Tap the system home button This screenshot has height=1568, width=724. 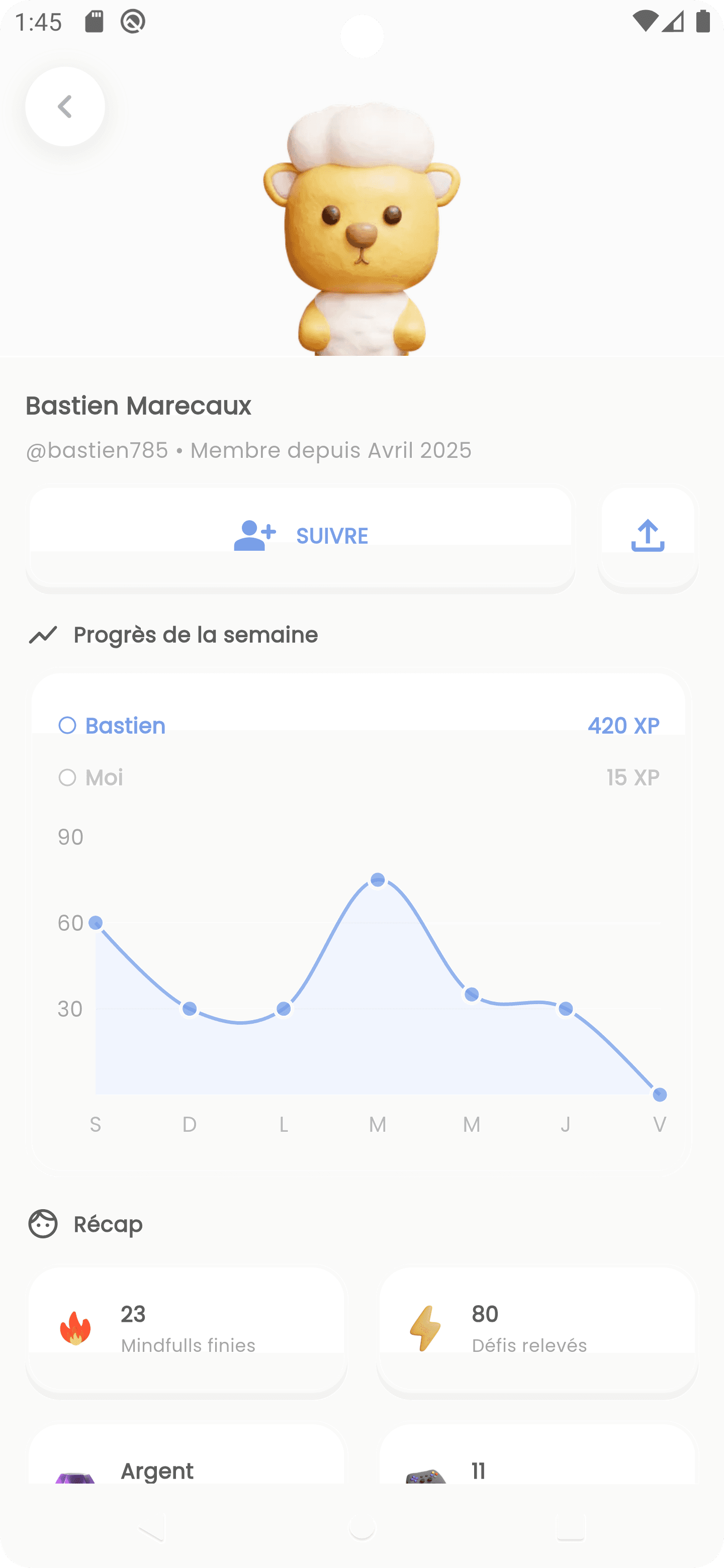(361, 1527)
